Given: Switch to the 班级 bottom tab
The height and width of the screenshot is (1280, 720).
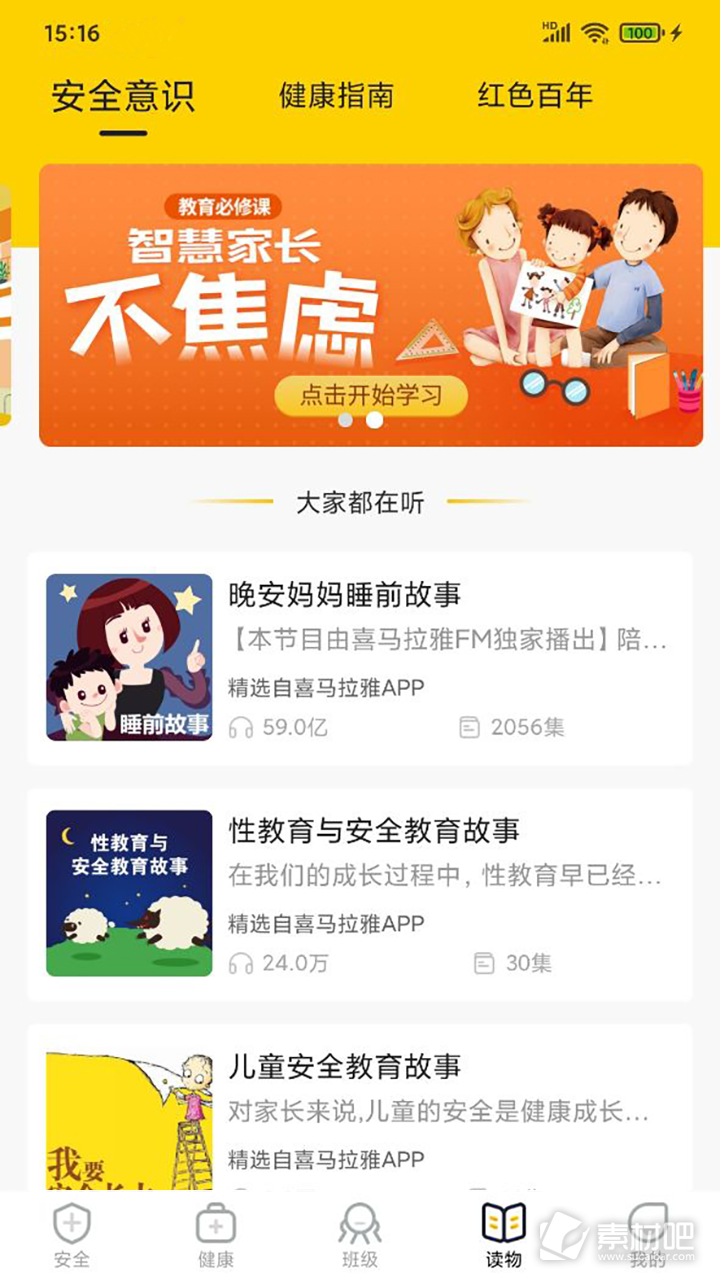Looking at the screenshot, I should tap(360, 1236).
